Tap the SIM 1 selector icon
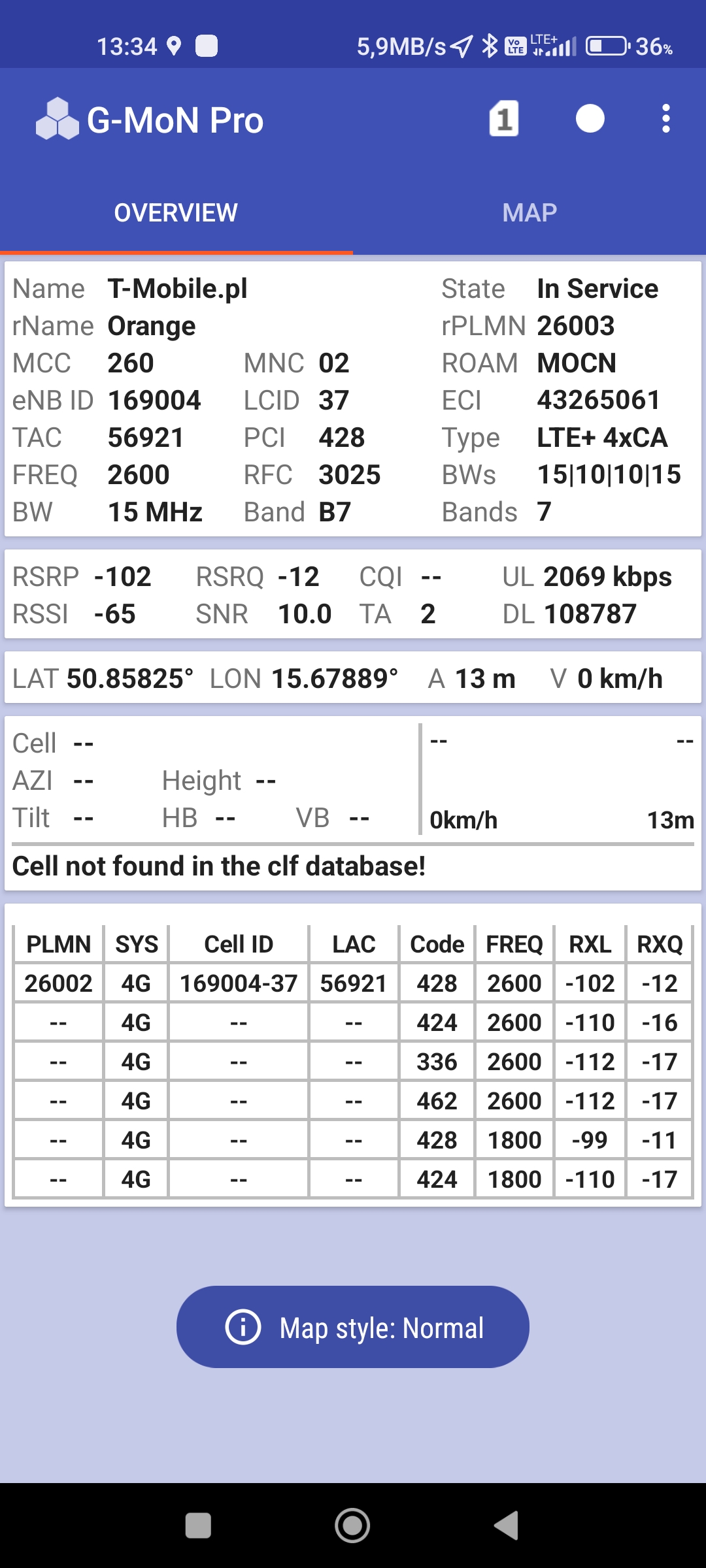The height and width of the screenshot is (1568, 706). pyautogui.click(x=504, y=119)
